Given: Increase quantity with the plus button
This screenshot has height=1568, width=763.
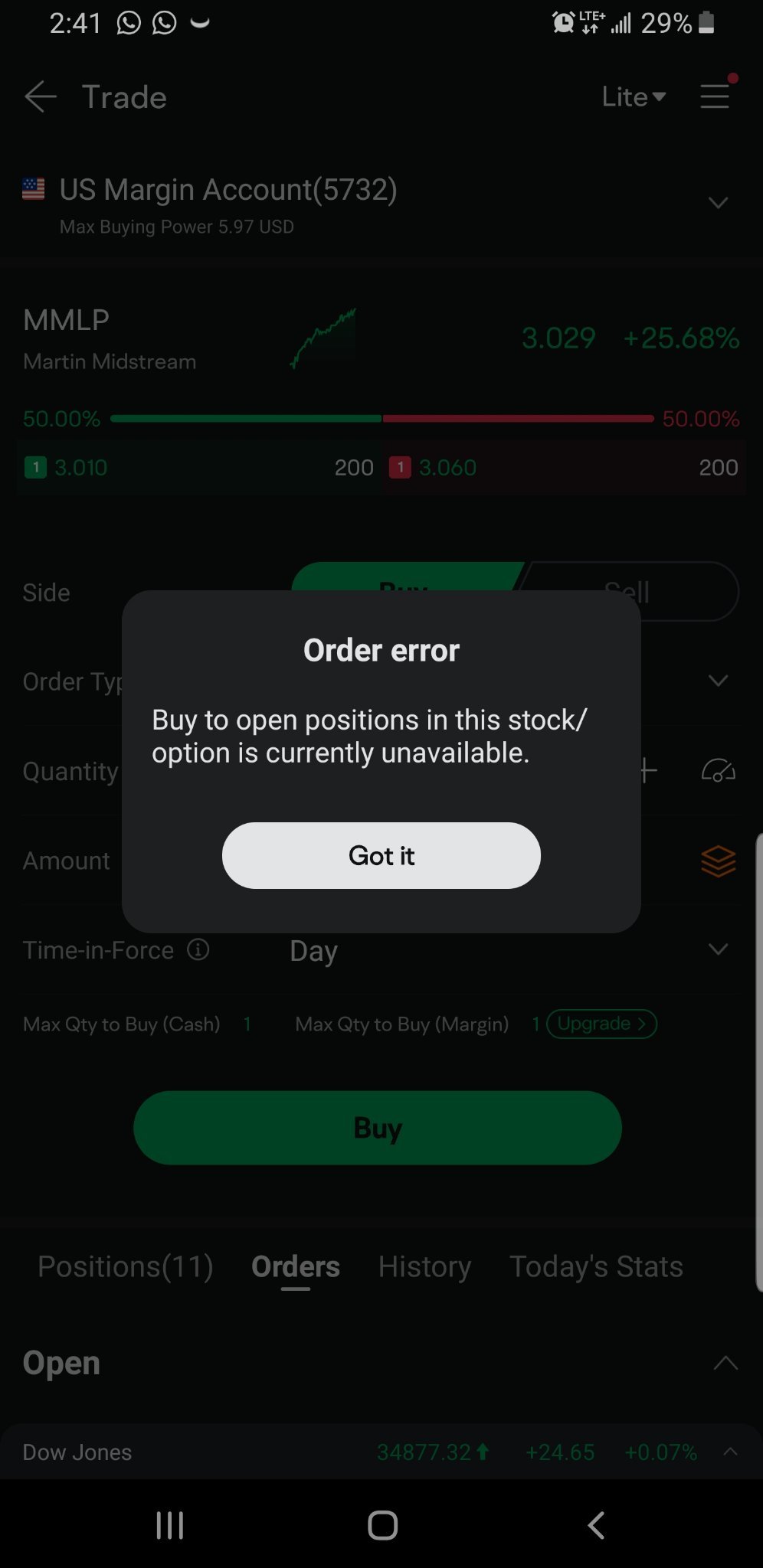Looking at the screenshot, I should [648, 771].
